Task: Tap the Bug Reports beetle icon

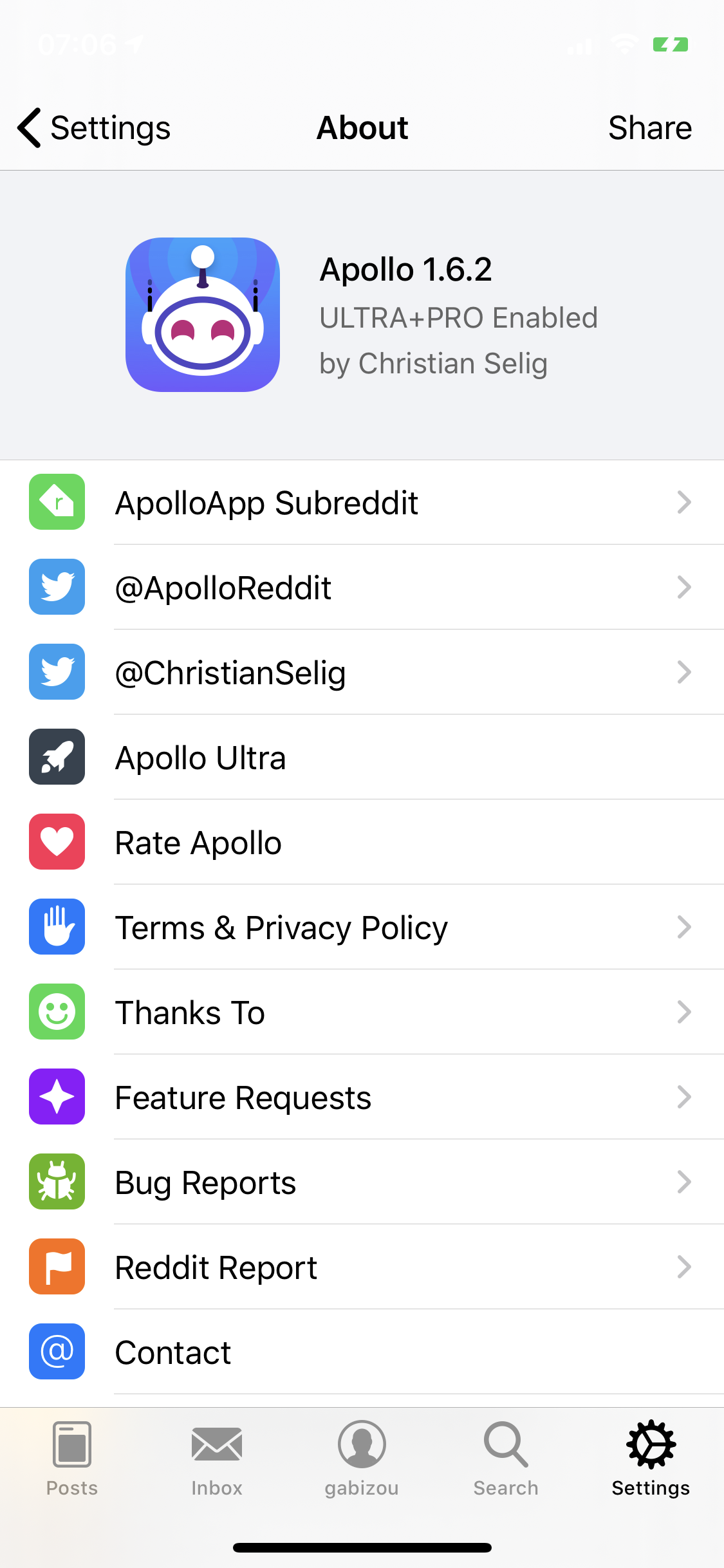Action: point(57,1182)
